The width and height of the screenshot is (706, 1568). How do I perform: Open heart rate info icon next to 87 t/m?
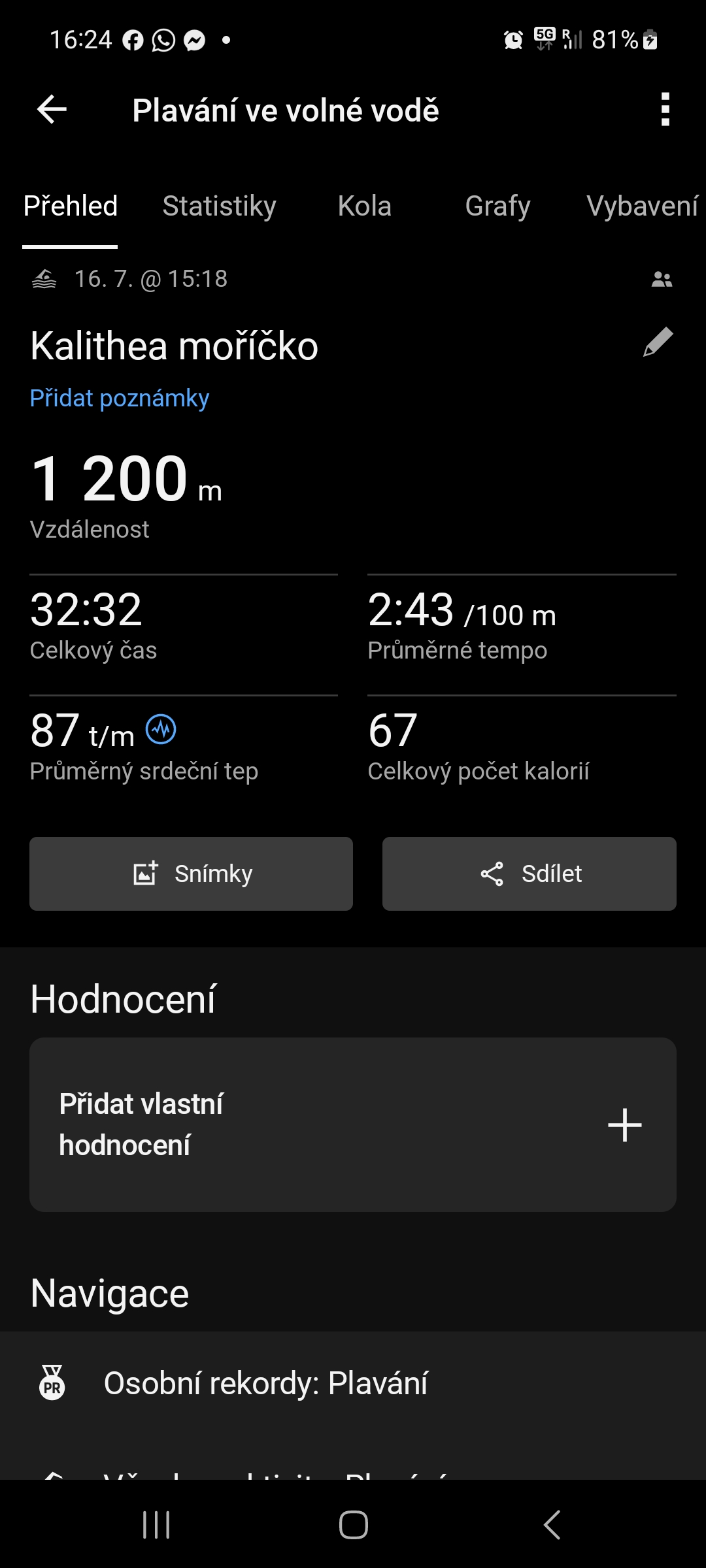click(161, 729)
